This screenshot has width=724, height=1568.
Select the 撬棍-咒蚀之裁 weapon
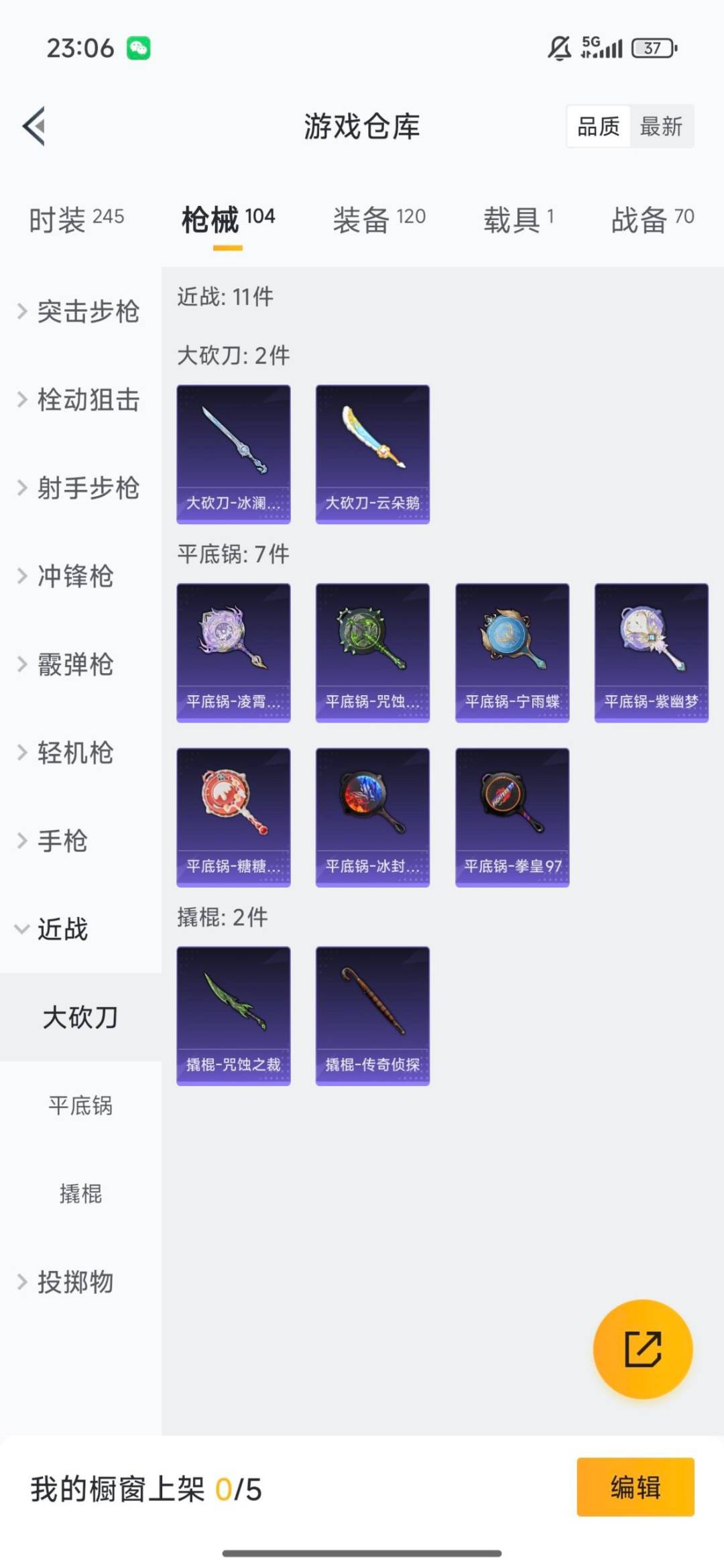coord(233,1014)
